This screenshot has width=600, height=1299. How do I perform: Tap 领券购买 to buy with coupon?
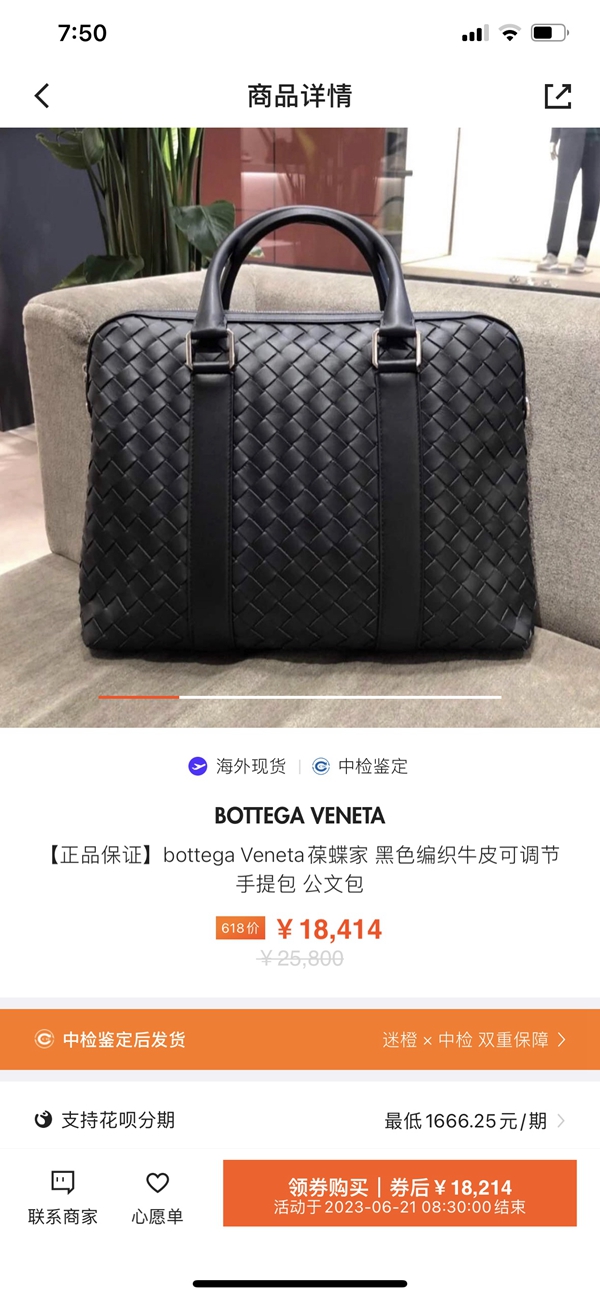point(400,1193)
